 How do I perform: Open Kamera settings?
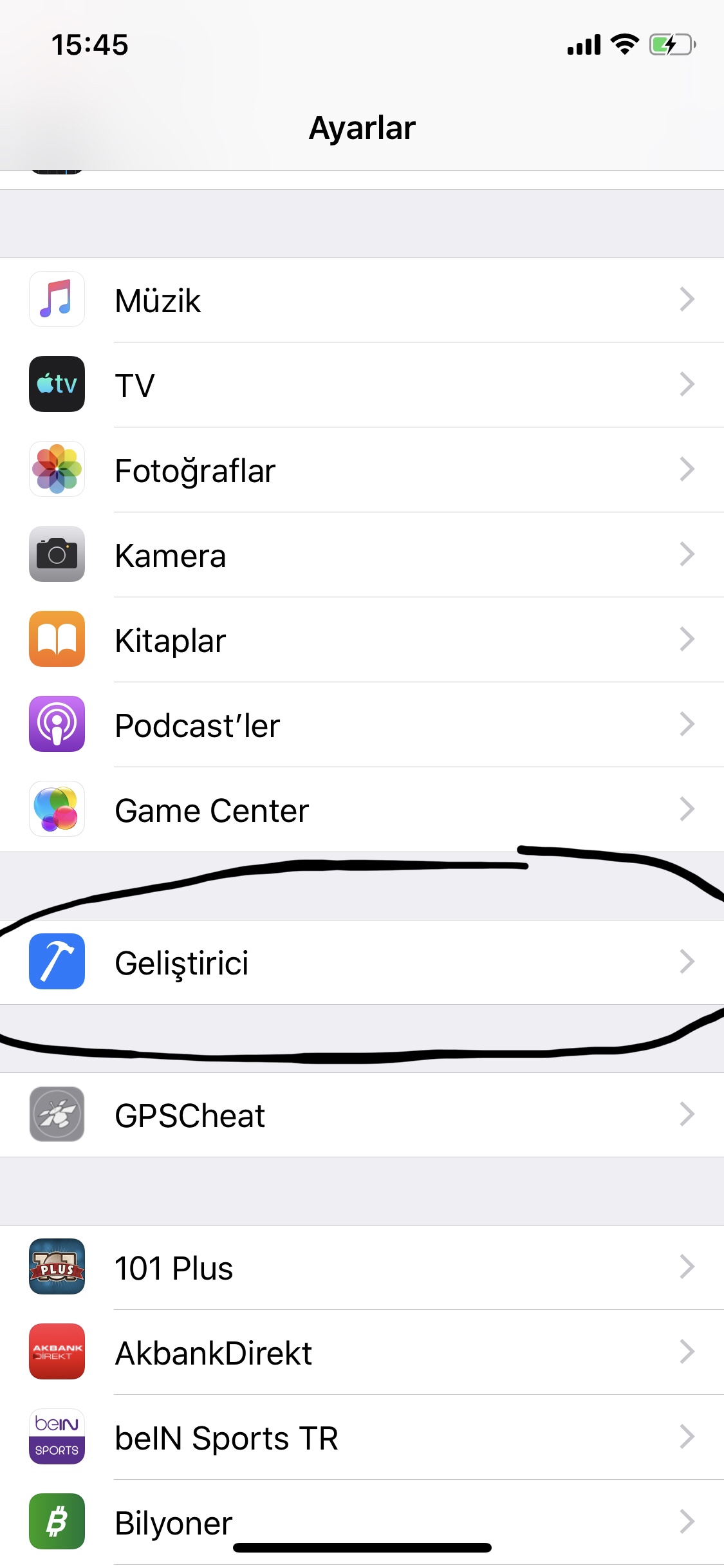360,555
